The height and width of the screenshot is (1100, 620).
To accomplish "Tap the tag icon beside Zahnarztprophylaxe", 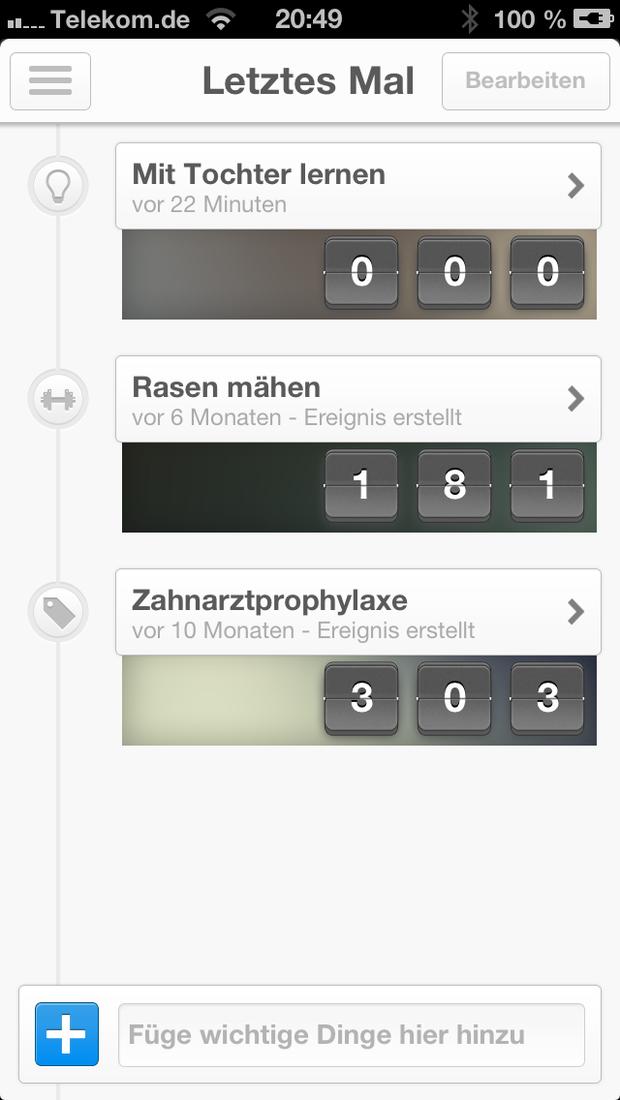I will [58, 612].
